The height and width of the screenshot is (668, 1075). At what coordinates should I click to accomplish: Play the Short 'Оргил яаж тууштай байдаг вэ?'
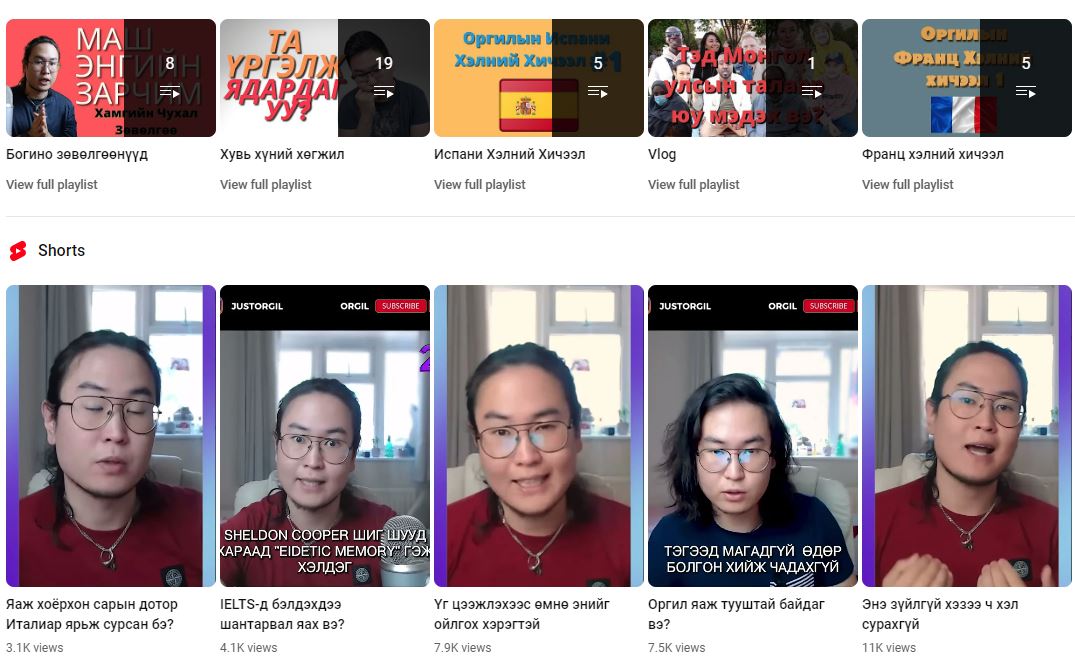pos(752,436)
